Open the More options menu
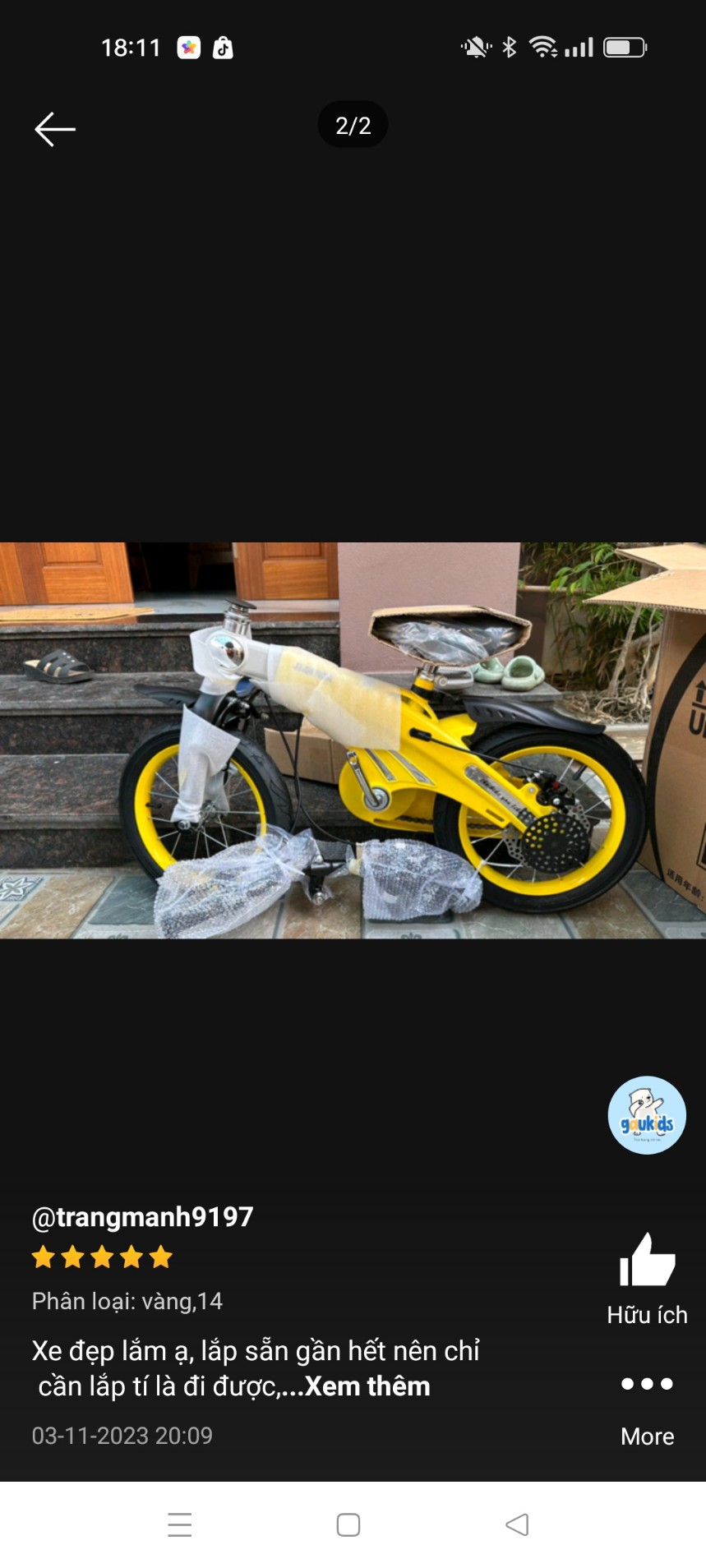 pos(647,1409)
